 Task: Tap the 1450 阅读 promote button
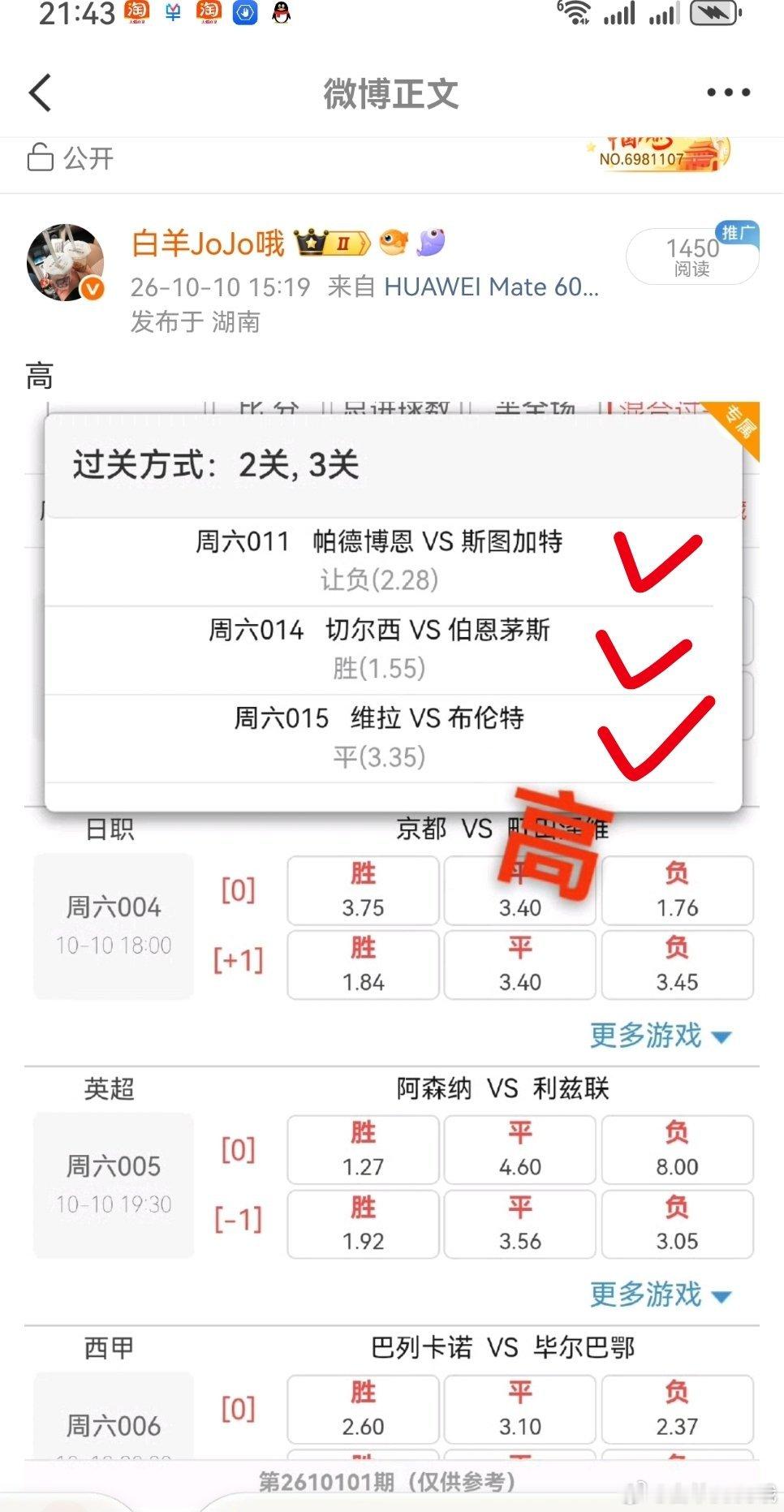(692, 256)
